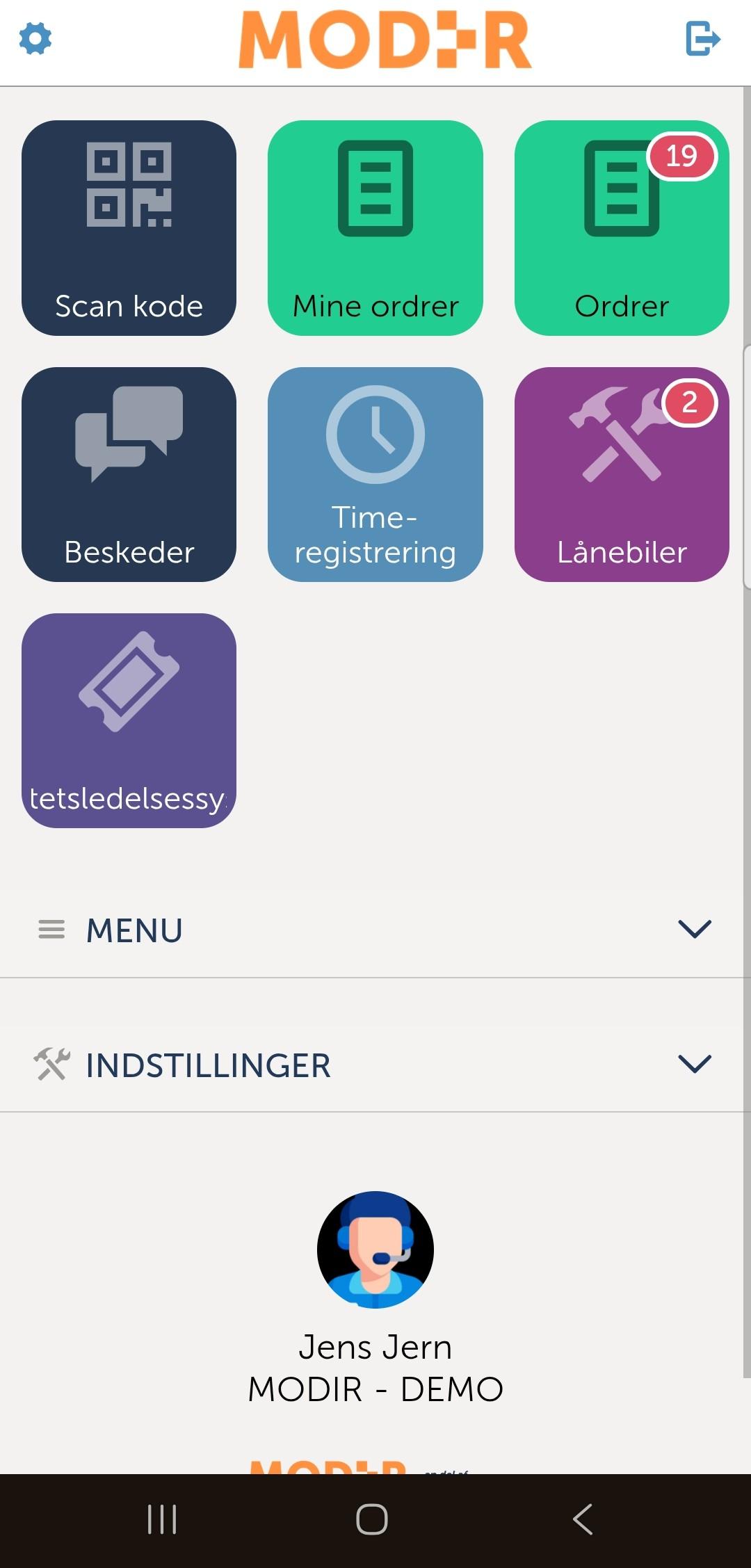Open the chevron next to MENU
The image size is (751, 1568).
(x=693, y=928)
